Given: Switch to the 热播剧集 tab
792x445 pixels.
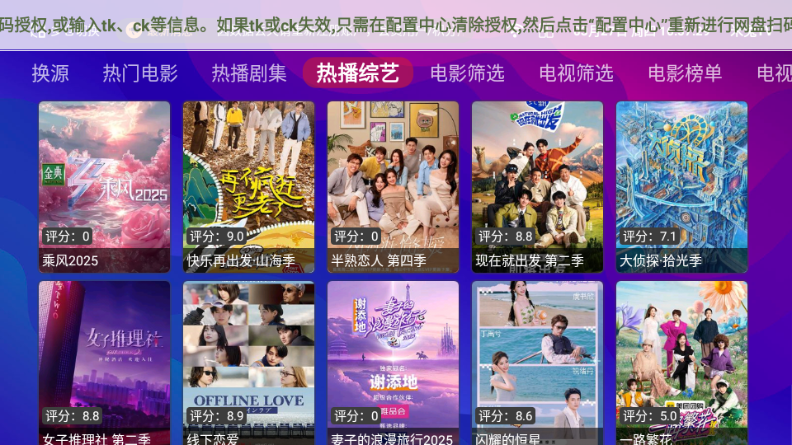Looking at the screenshot, I should tap(249, 74).
